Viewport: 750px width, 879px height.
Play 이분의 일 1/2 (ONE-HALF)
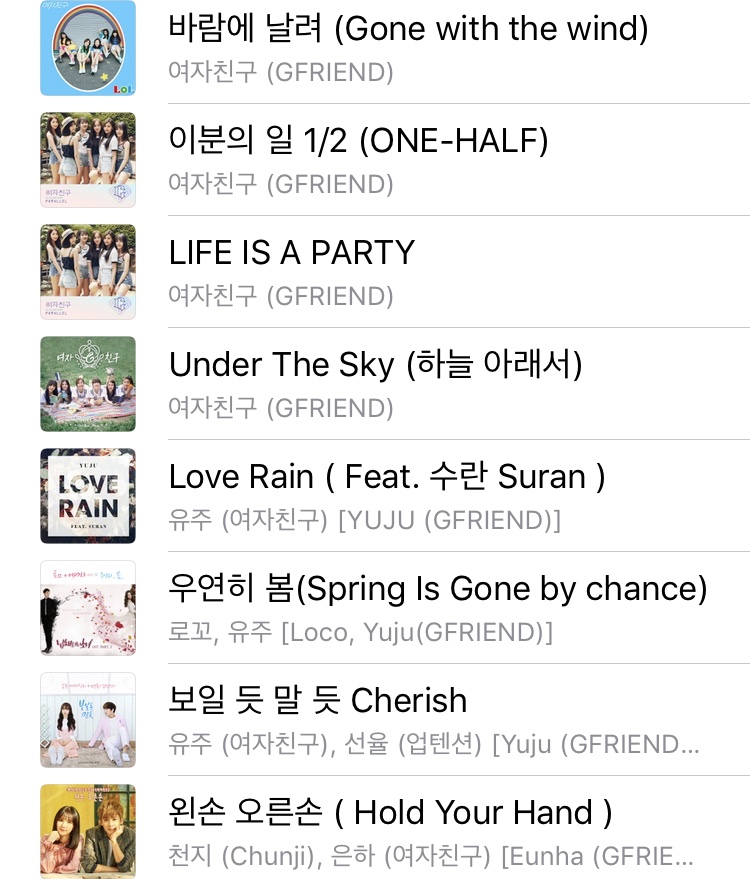(x=358, y=142)
